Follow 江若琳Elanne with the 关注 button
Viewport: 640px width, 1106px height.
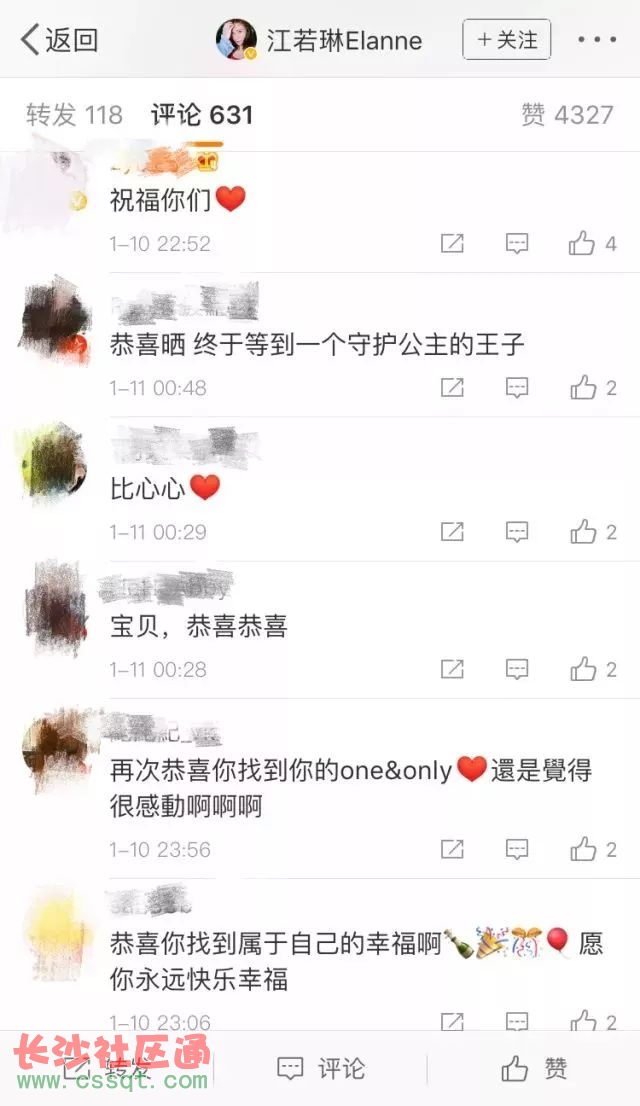tap(507, 40)
